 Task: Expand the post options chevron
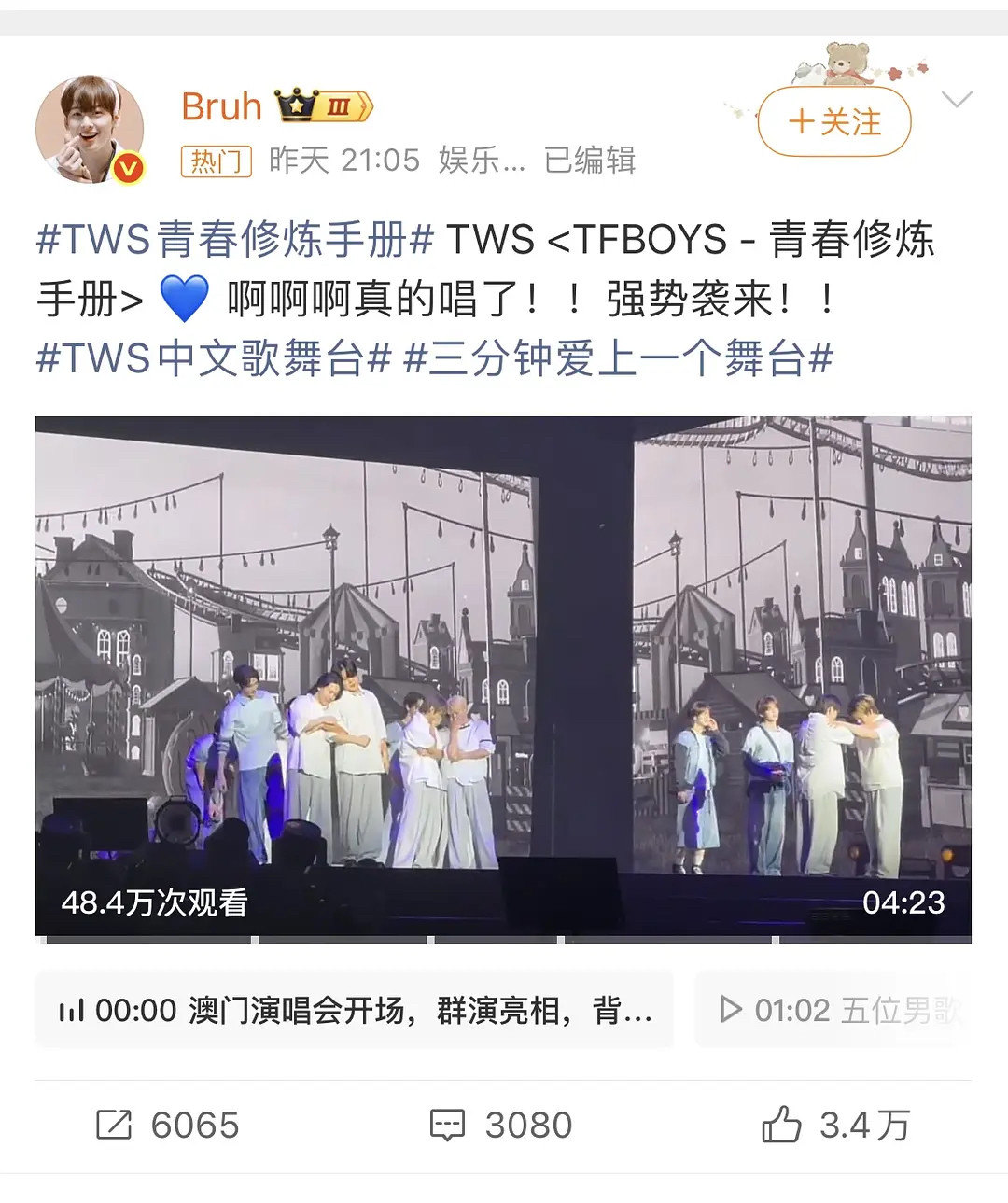click(958, 99)
